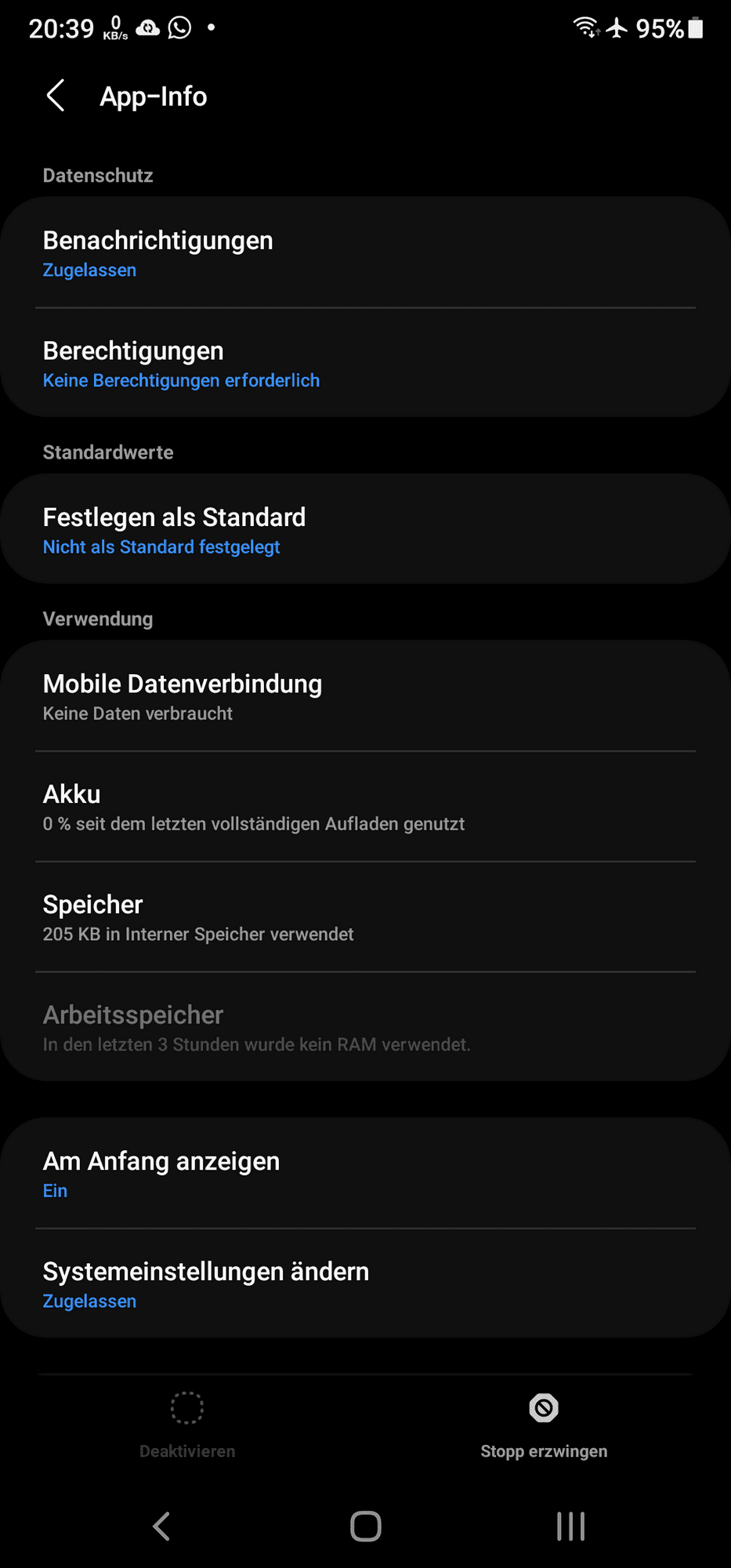
Task: Open Systemeinstellungen ändern setting
Action: click(365, 1284)
